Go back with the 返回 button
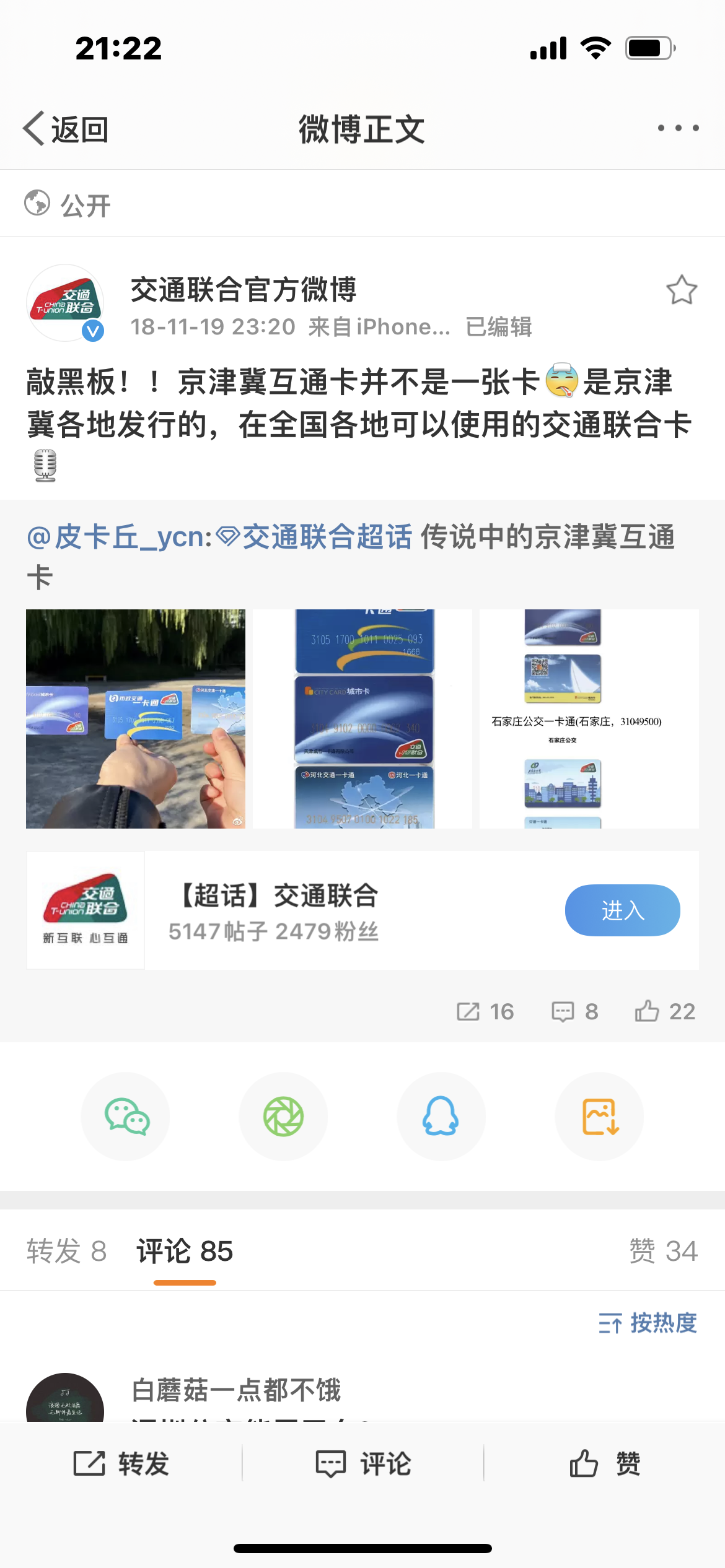725x1568 pixels. pos(66,129)
